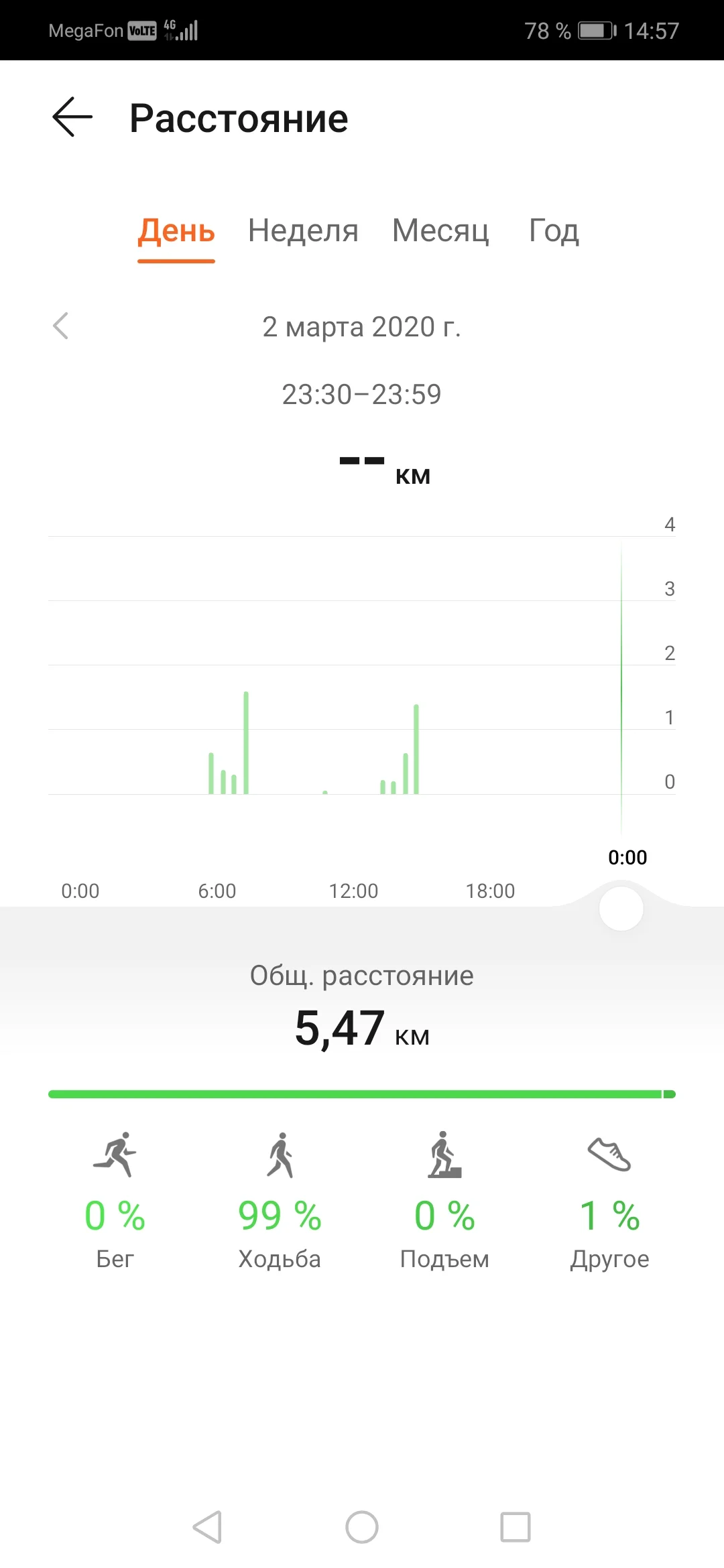Select the День tab
The height and width of the screenshot is (1568, 724).
(176, 231)
